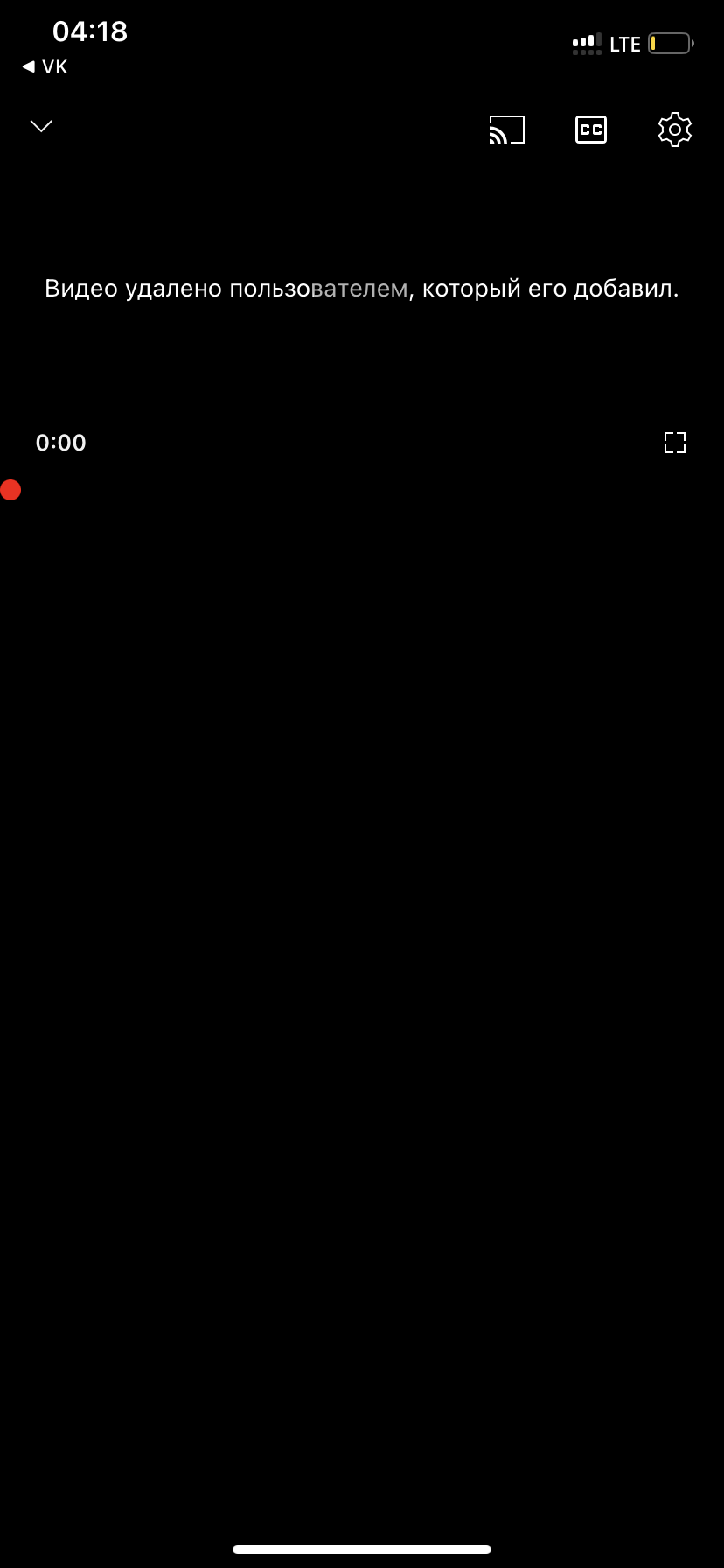724x1568 pixels.
Task: Open video settings gear
Action: click(x=674, y=129)
